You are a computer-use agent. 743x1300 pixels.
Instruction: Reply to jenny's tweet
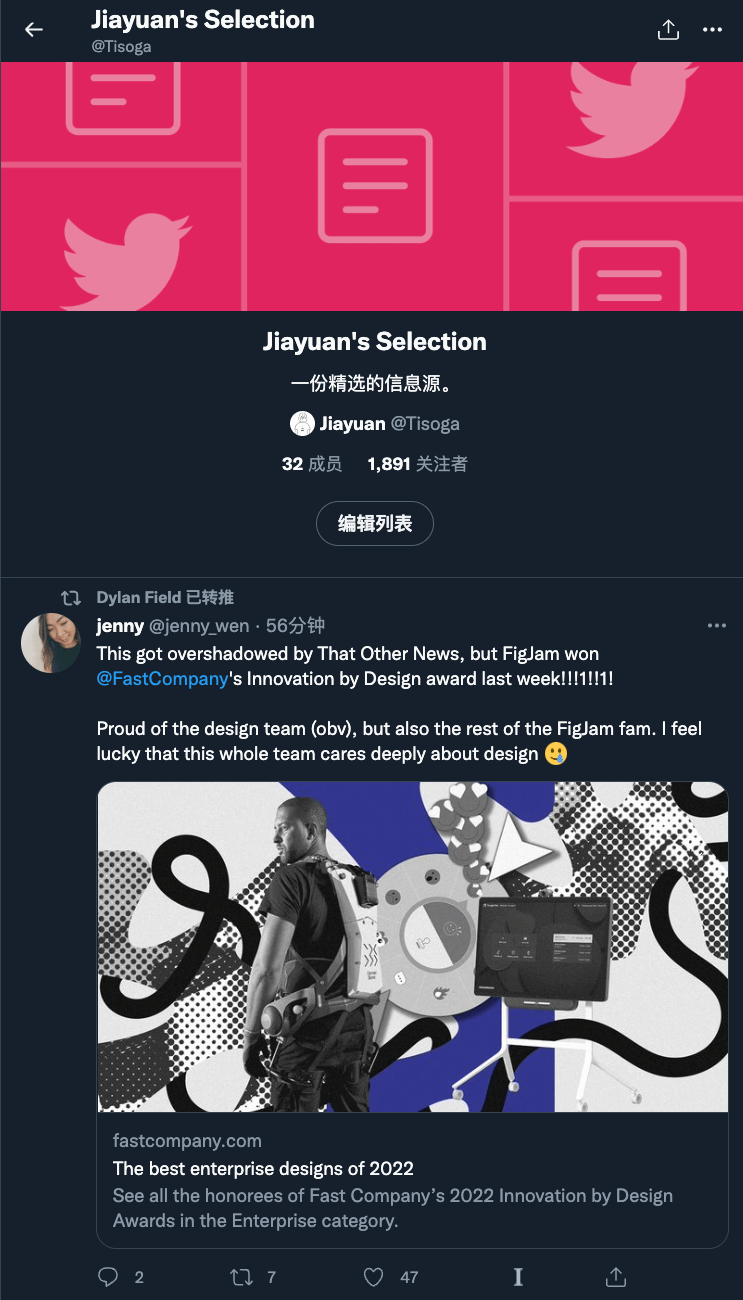(108, 1277)
